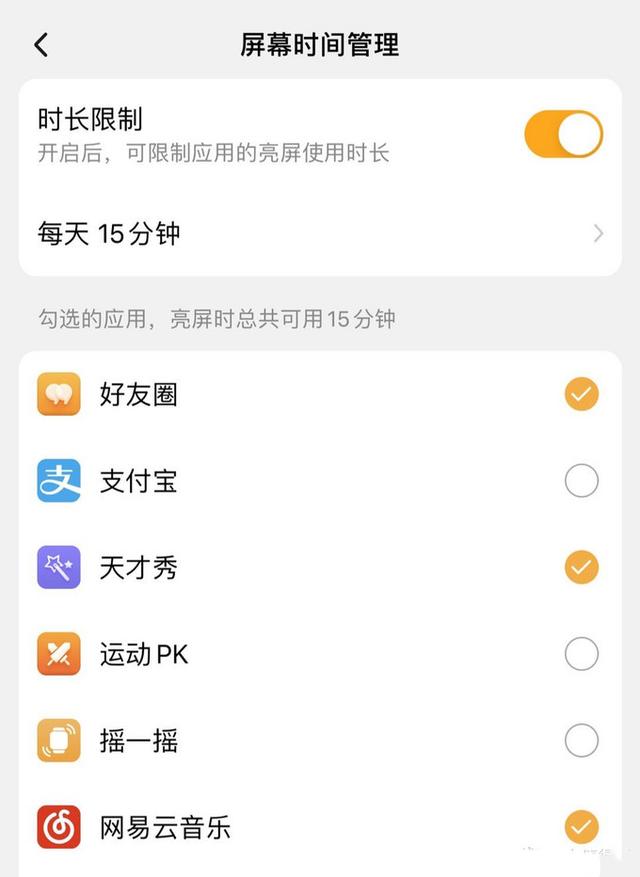Turn off the 时长限制 switch
640x877 pixels.
pyautogui.click(x=563, y=135)
